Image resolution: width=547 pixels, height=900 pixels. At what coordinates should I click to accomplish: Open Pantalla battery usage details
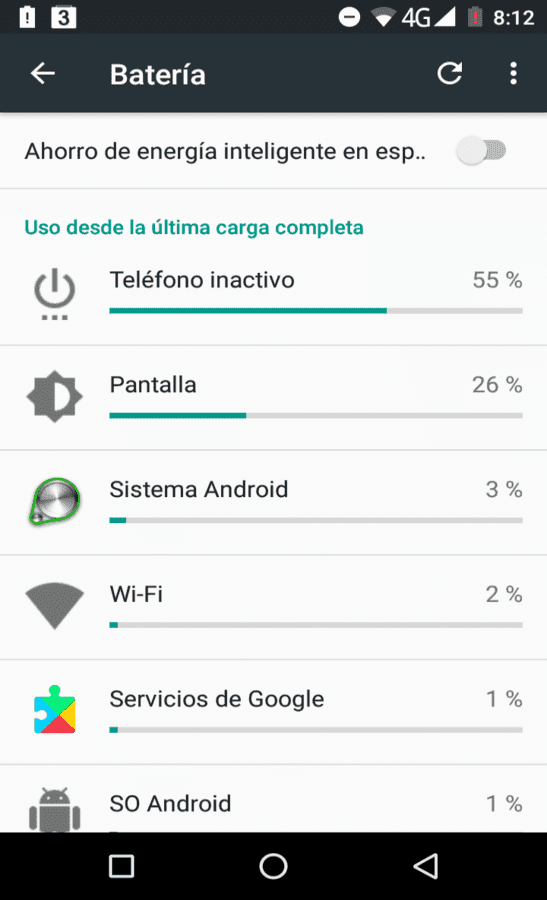coord(273,398)
